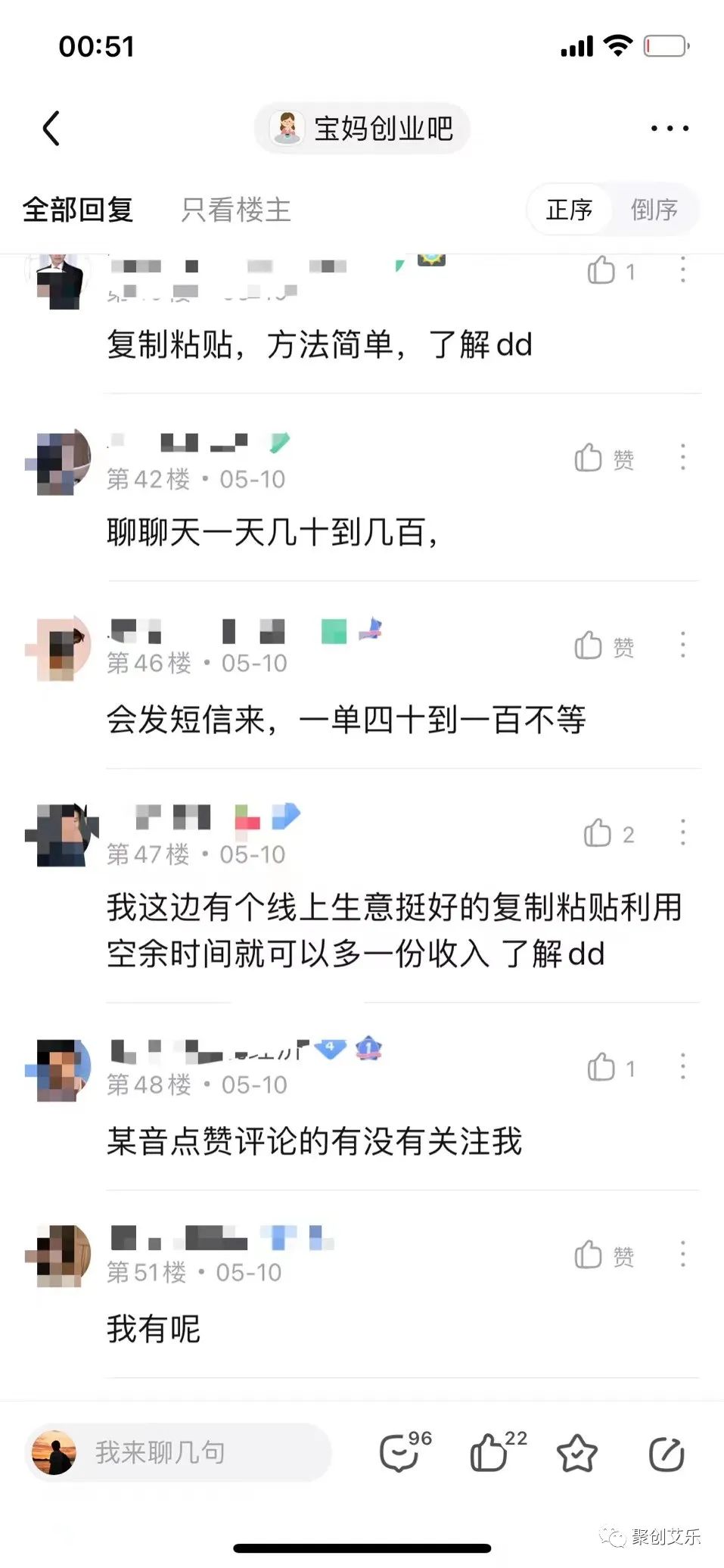
Task: Go back using the top-left arrow
Action: tap(51, 128)
